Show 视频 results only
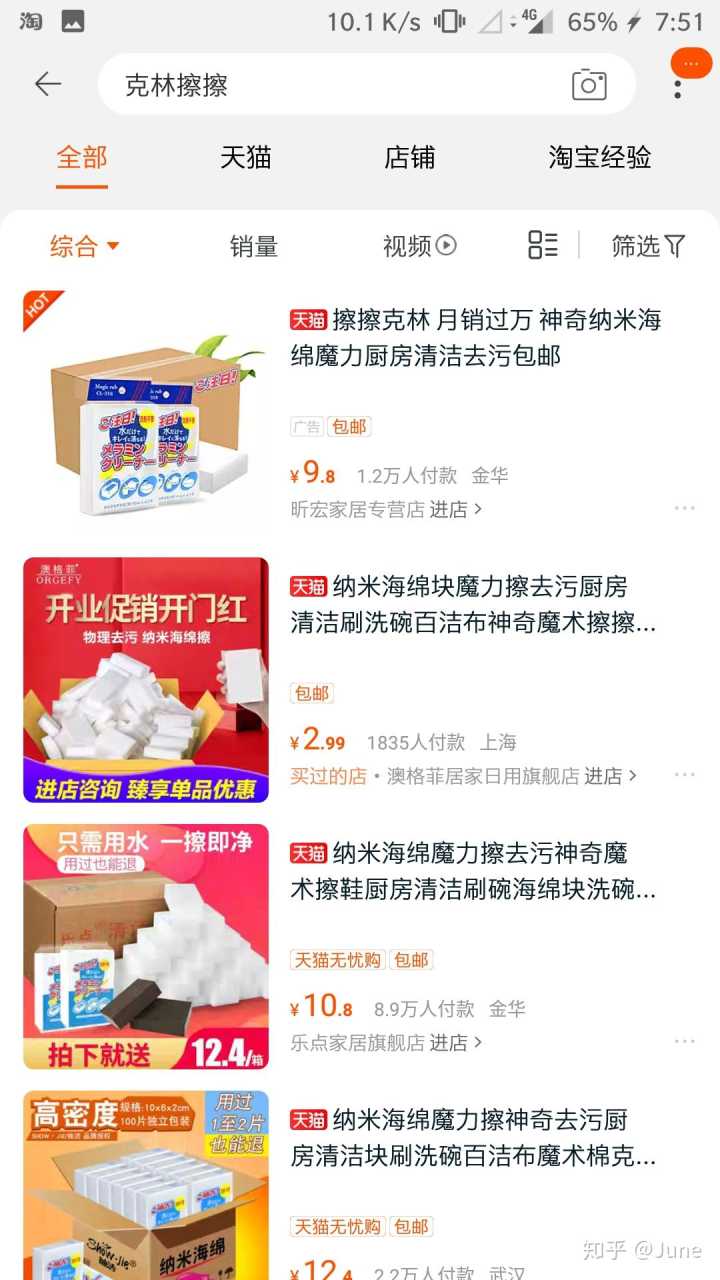The width and height of the screenshot is (720, 1280). pyautogui.click(x=419, y=245)
